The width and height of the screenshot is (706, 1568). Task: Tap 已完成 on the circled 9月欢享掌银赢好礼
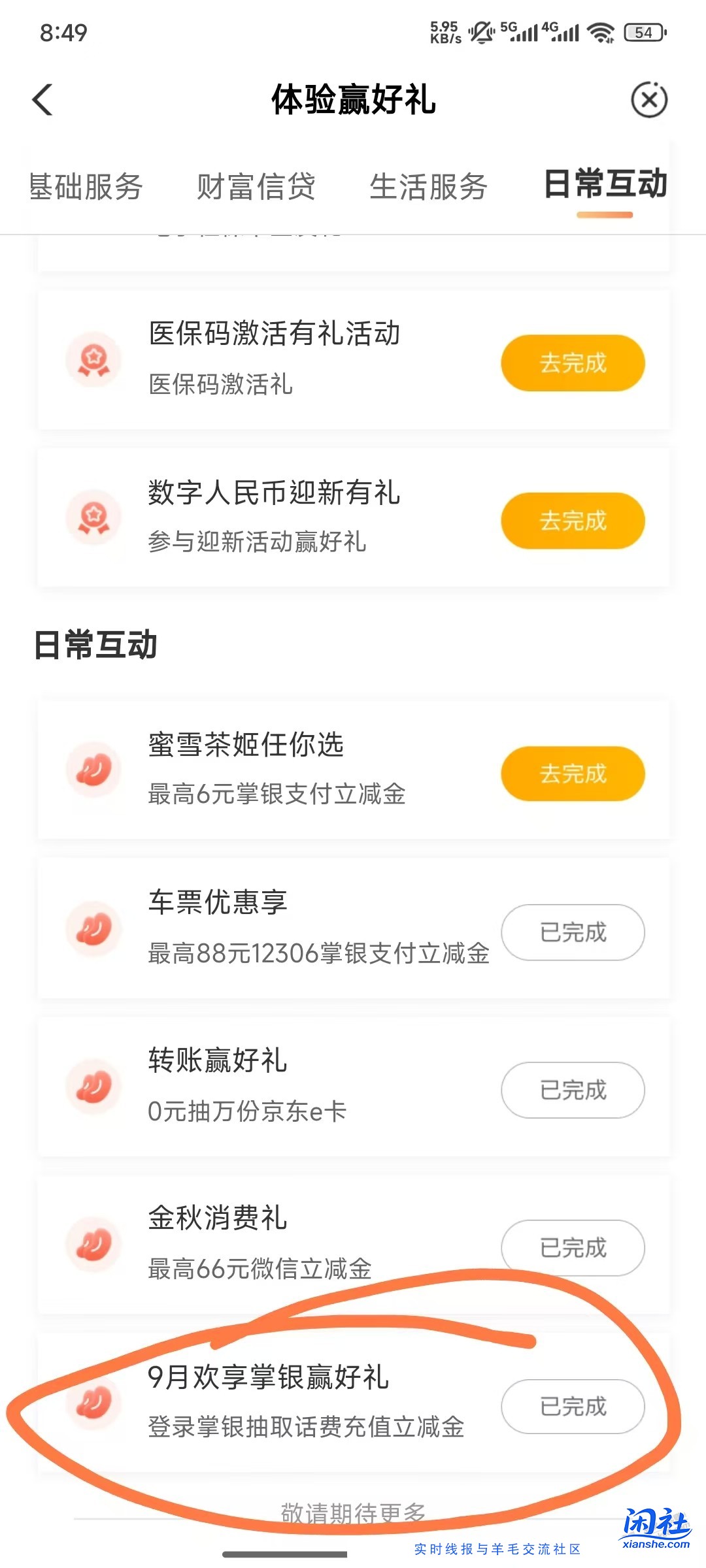click(572, 1407)
